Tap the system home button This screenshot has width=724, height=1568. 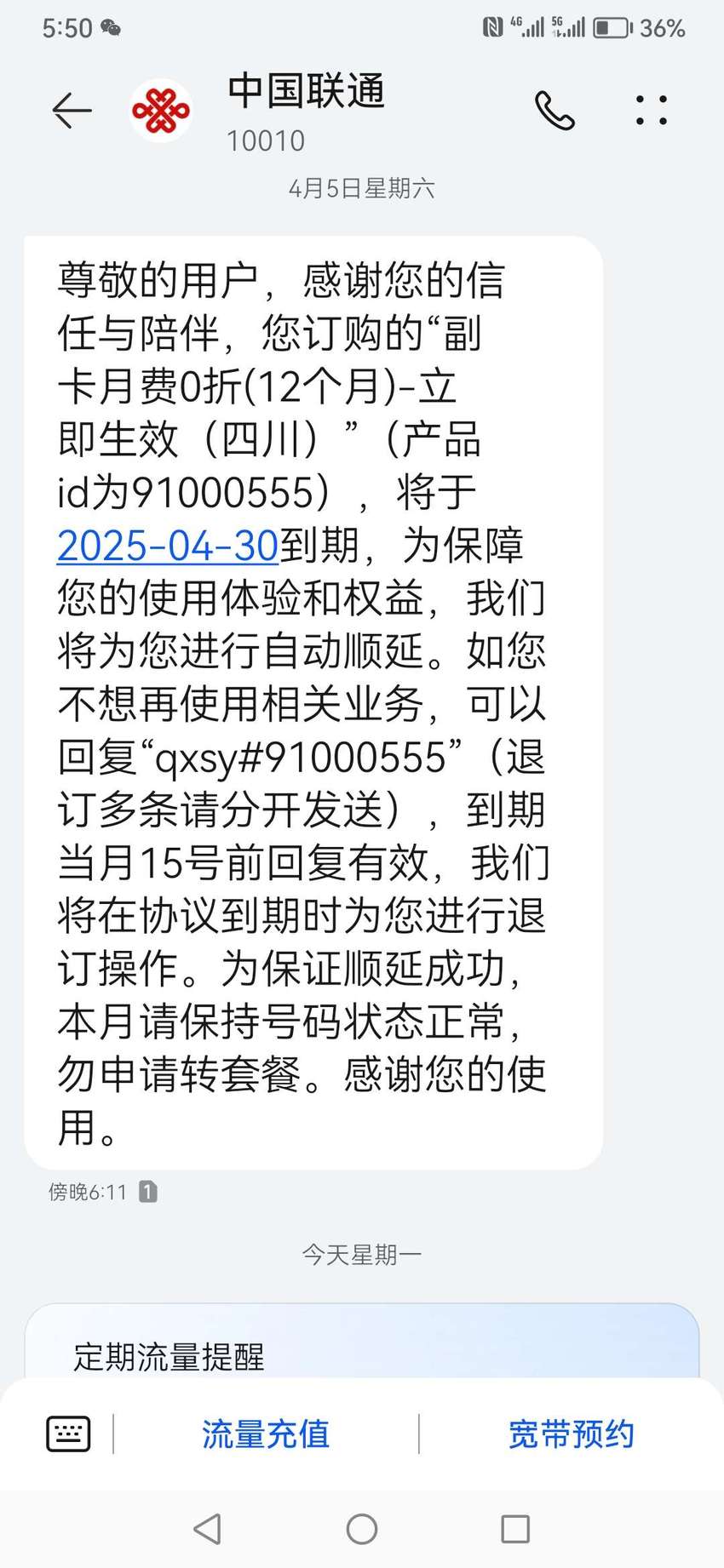[362, 1529]
